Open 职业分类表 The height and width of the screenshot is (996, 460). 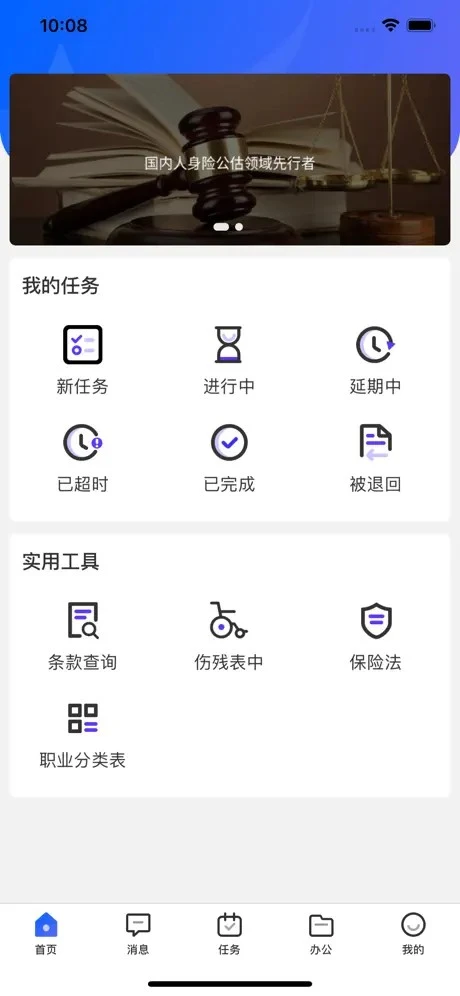click(x=83, y=735)
